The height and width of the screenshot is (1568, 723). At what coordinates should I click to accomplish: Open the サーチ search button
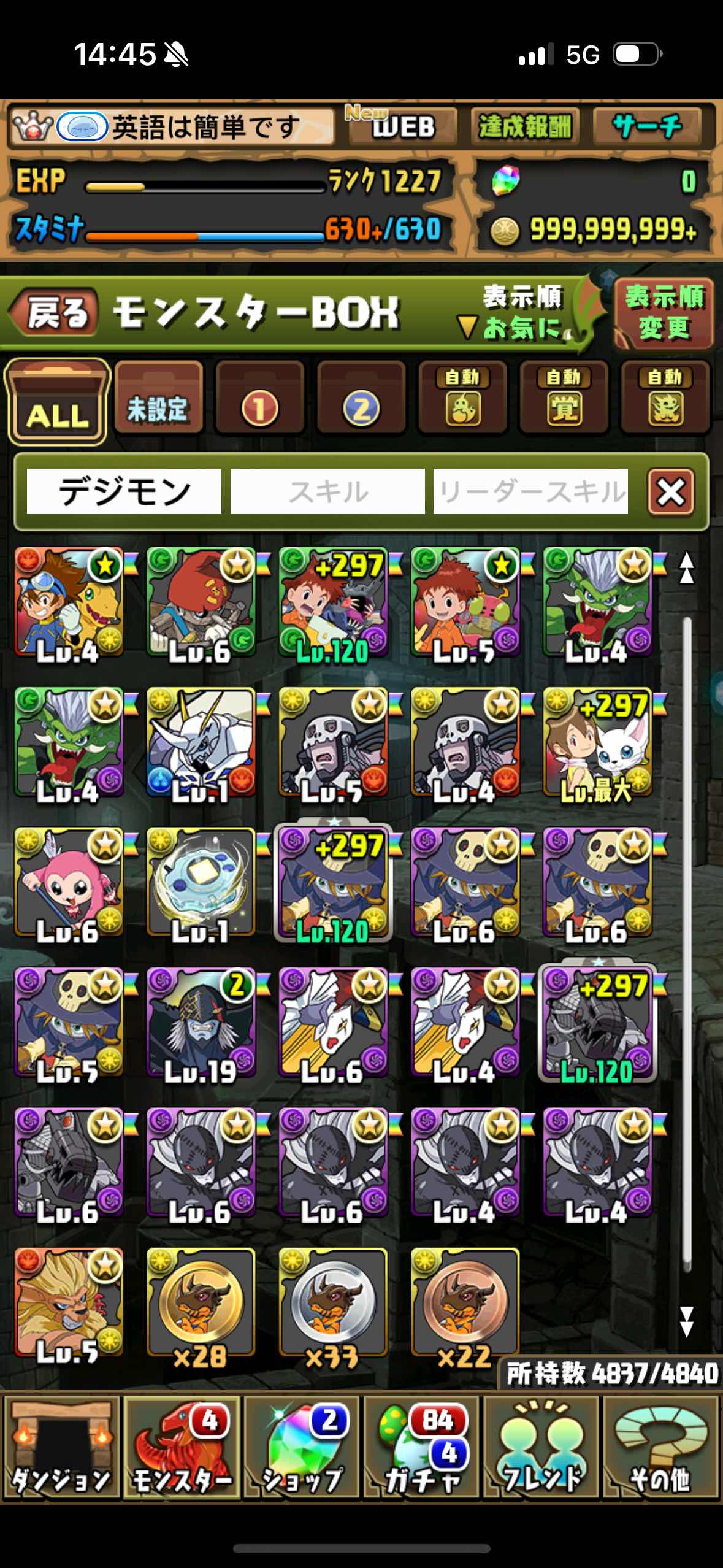tap(647, 126)
